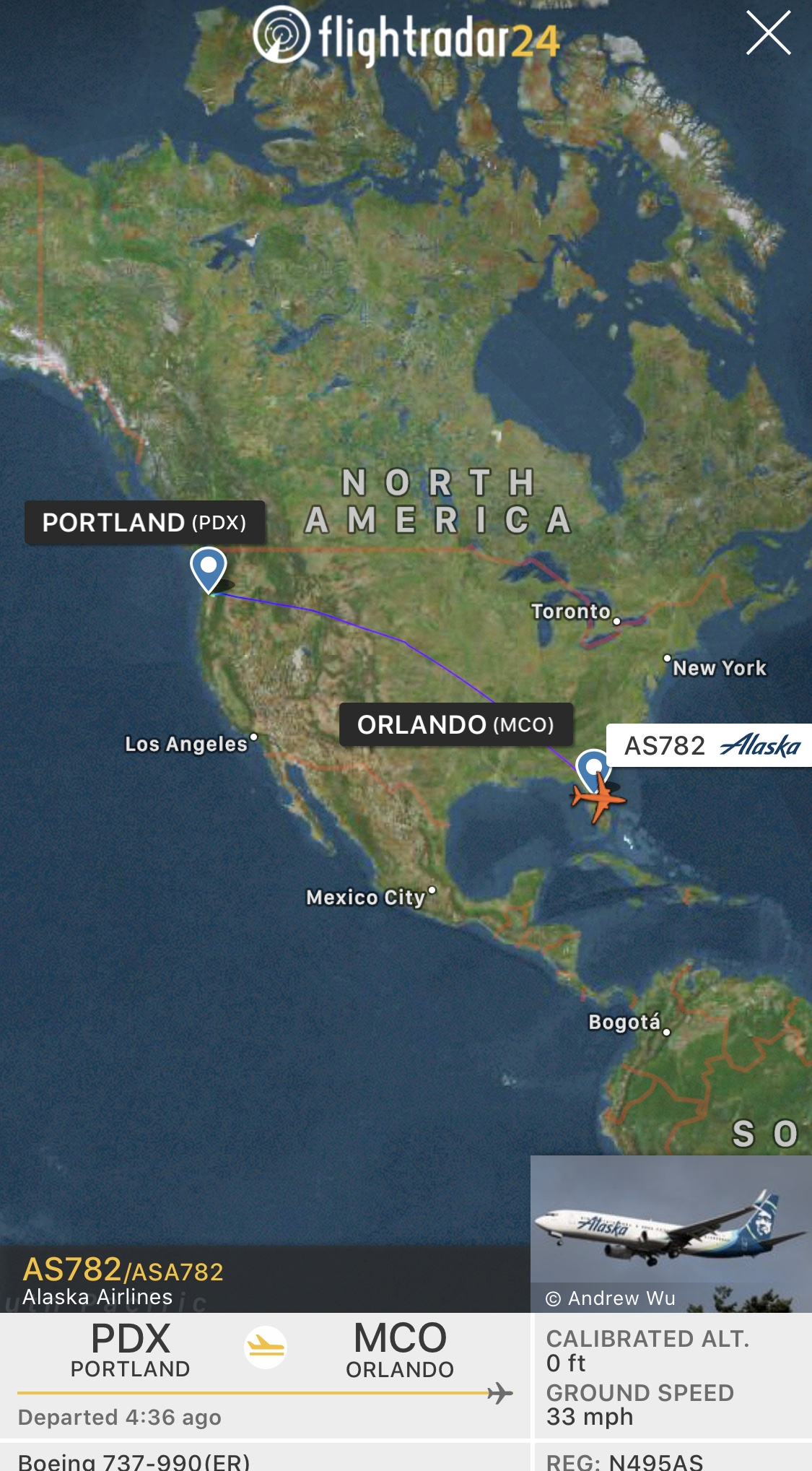
Task: Open PDX Portland departure airport details
Action: 130,1349
